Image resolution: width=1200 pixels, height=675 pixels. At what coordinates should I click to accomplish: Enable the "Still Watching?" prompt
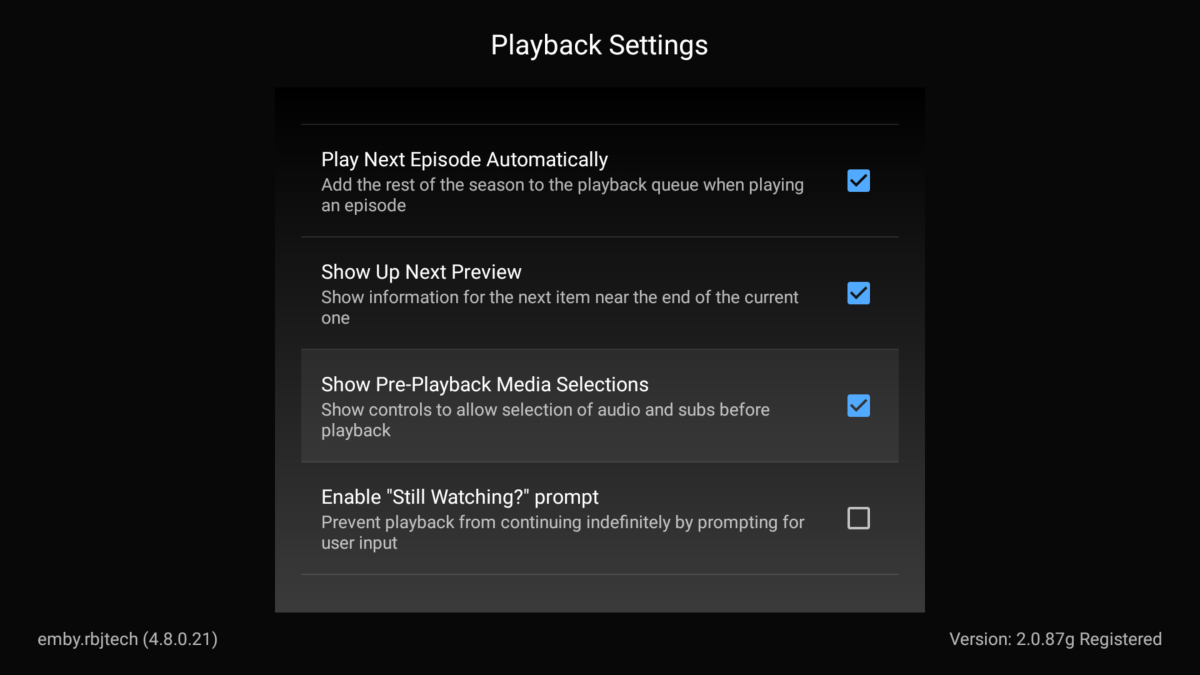point(858,518)
